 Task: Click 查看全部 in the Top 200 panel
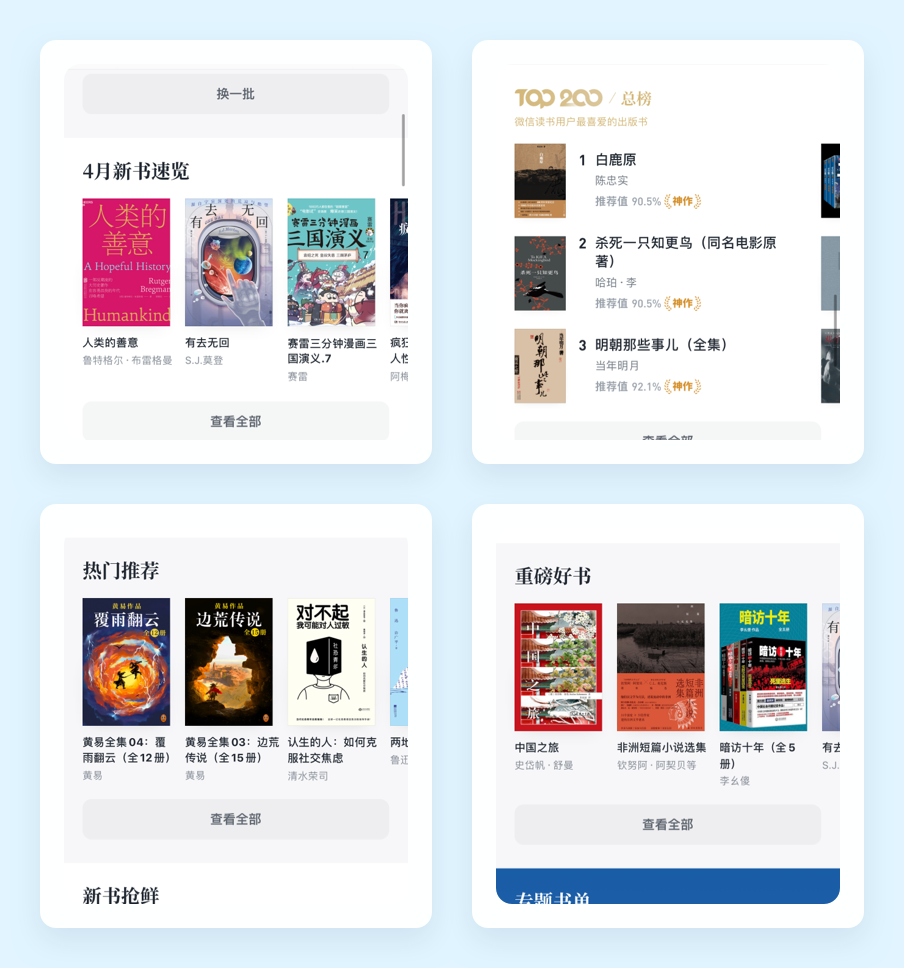click(667, 434)
